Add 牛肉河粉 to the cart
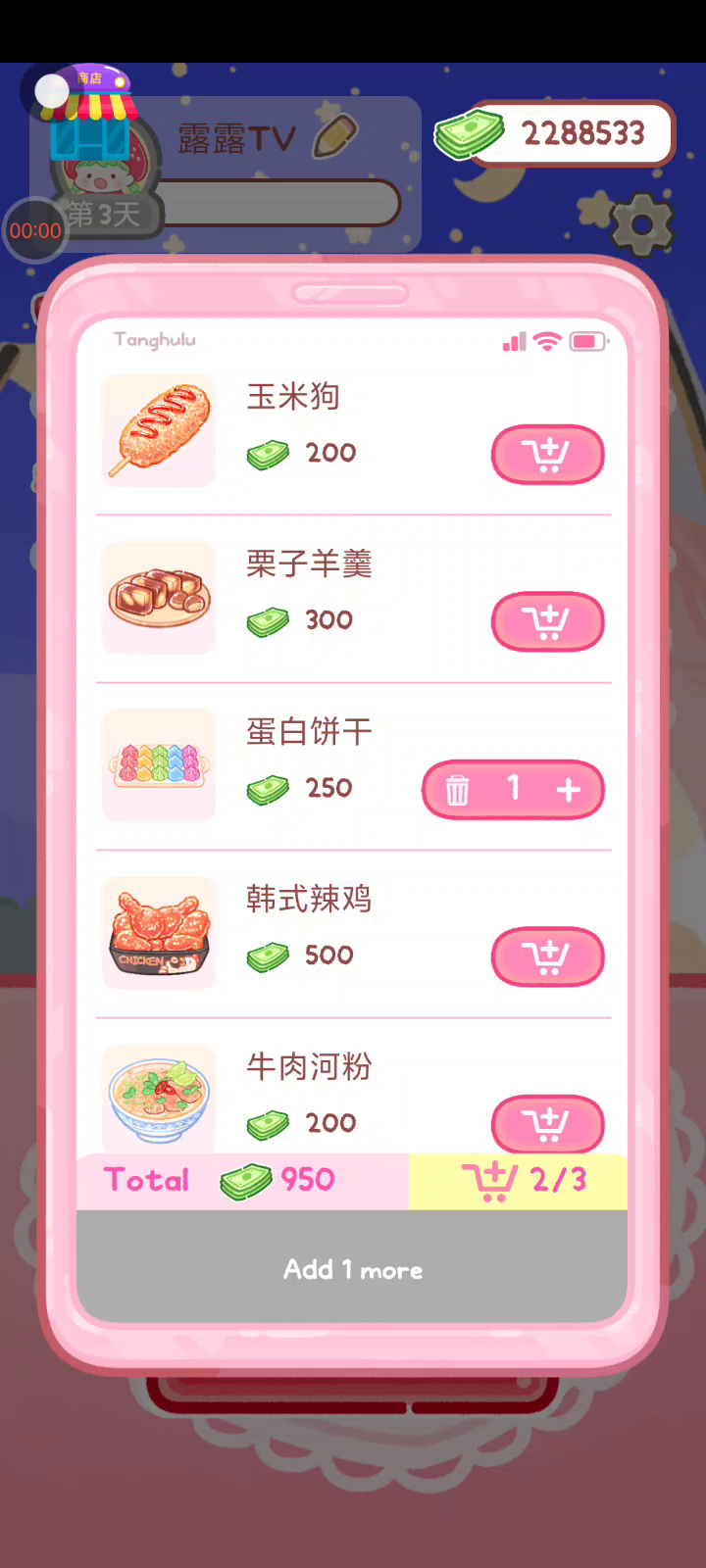The width and height of the screenshot is (706, 1568). 547,1124
